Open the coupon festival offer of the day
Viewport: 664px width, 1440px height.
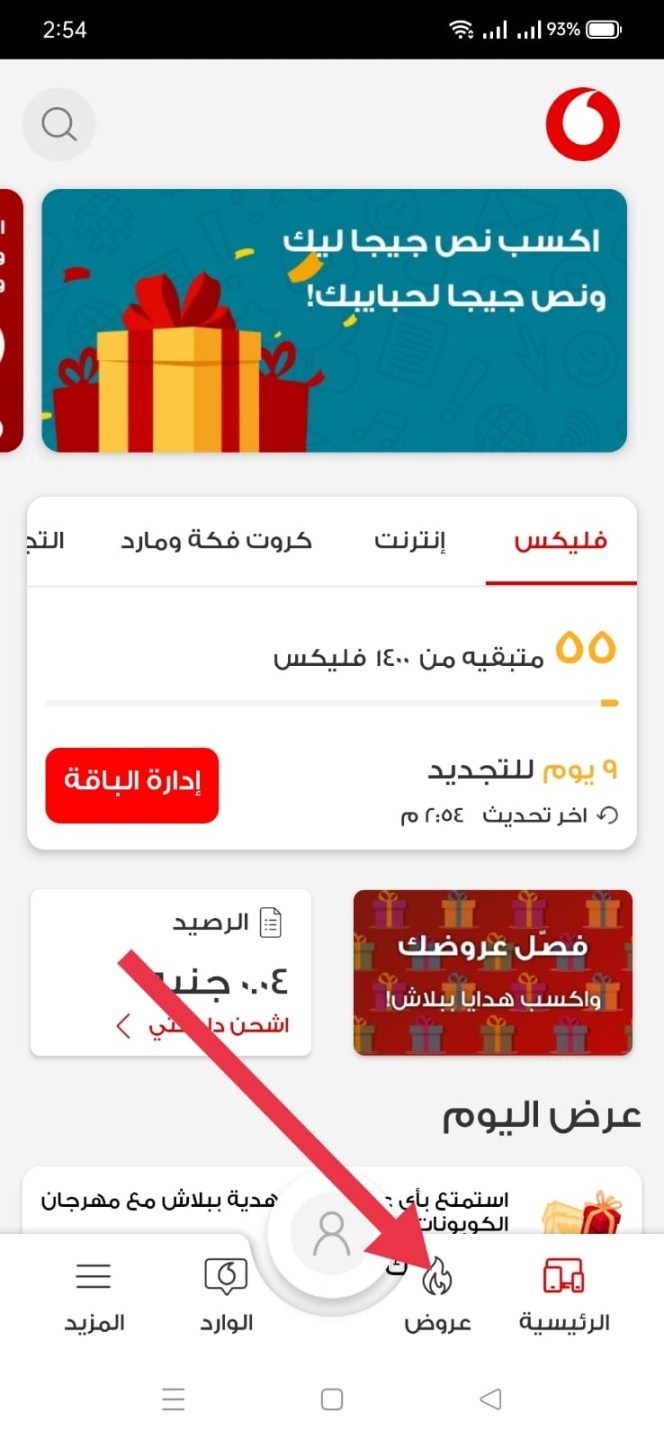(x=332, y=1200)
